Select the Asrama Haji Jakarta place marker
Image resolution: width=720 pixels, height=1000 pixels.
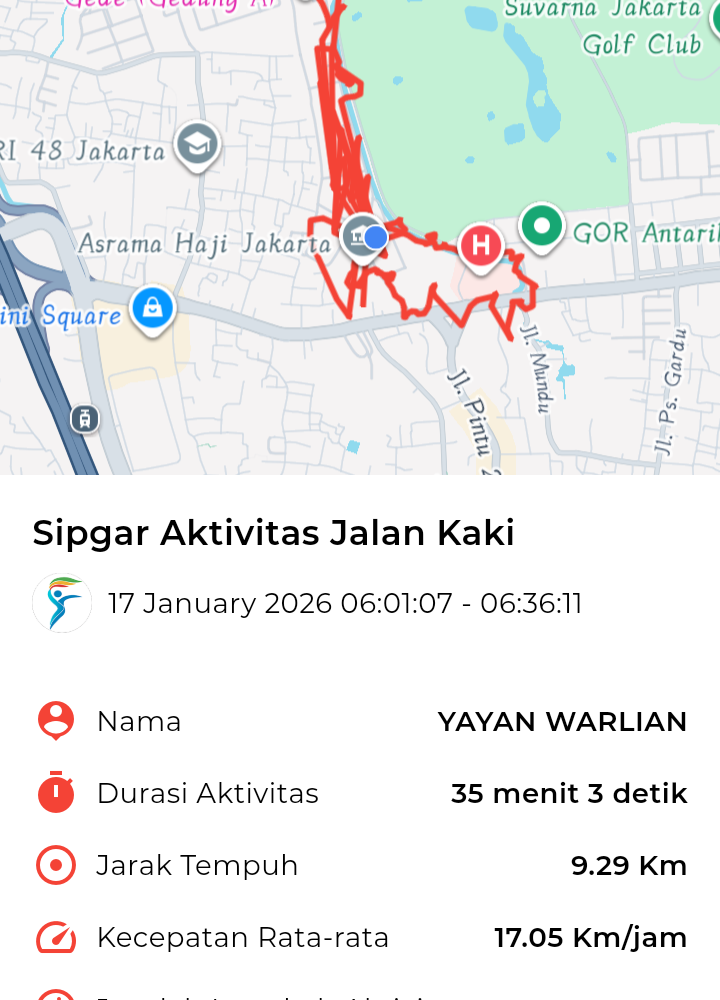point(357,237)
